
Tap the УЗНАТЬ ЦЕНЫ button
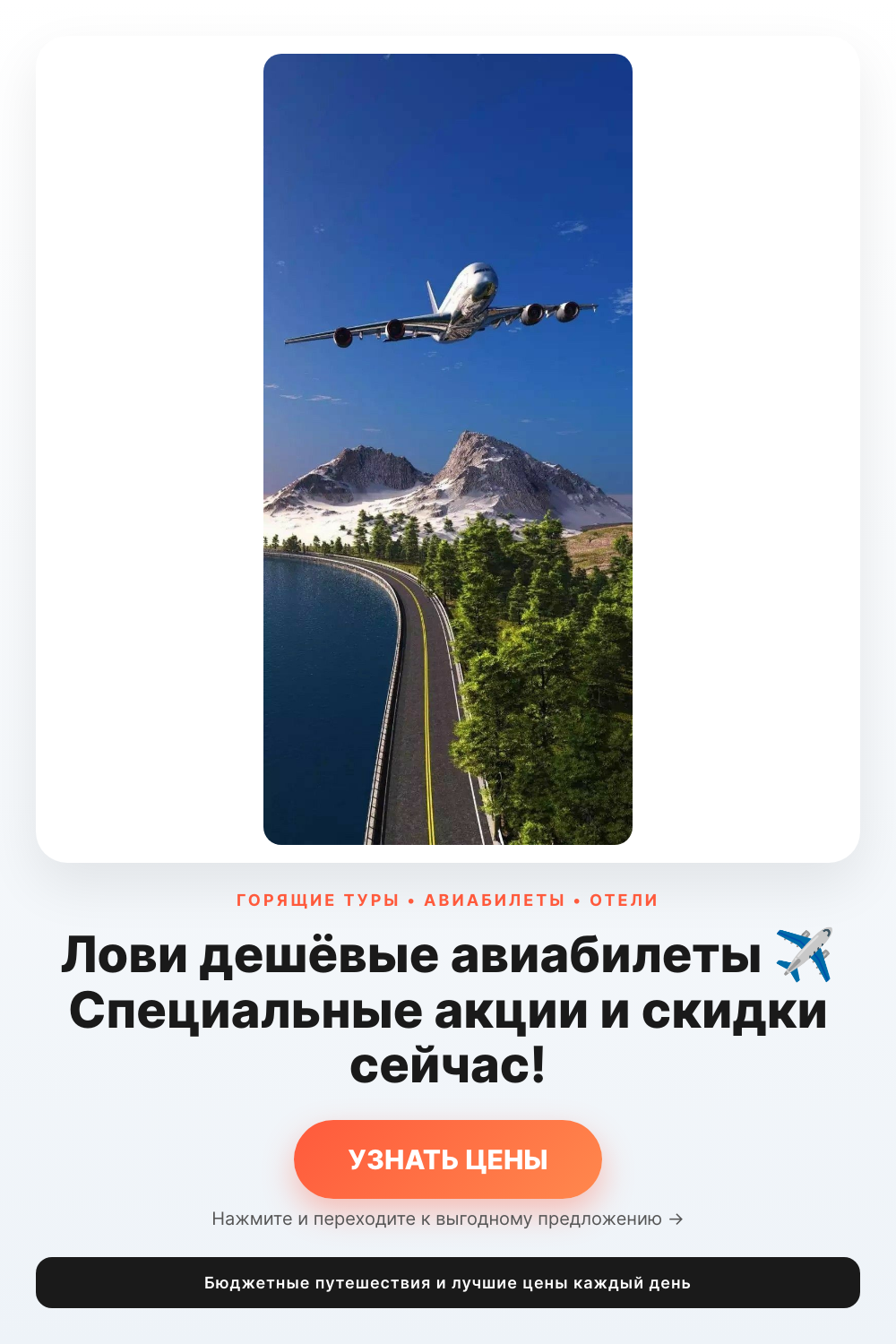[x=448, y=1159]
